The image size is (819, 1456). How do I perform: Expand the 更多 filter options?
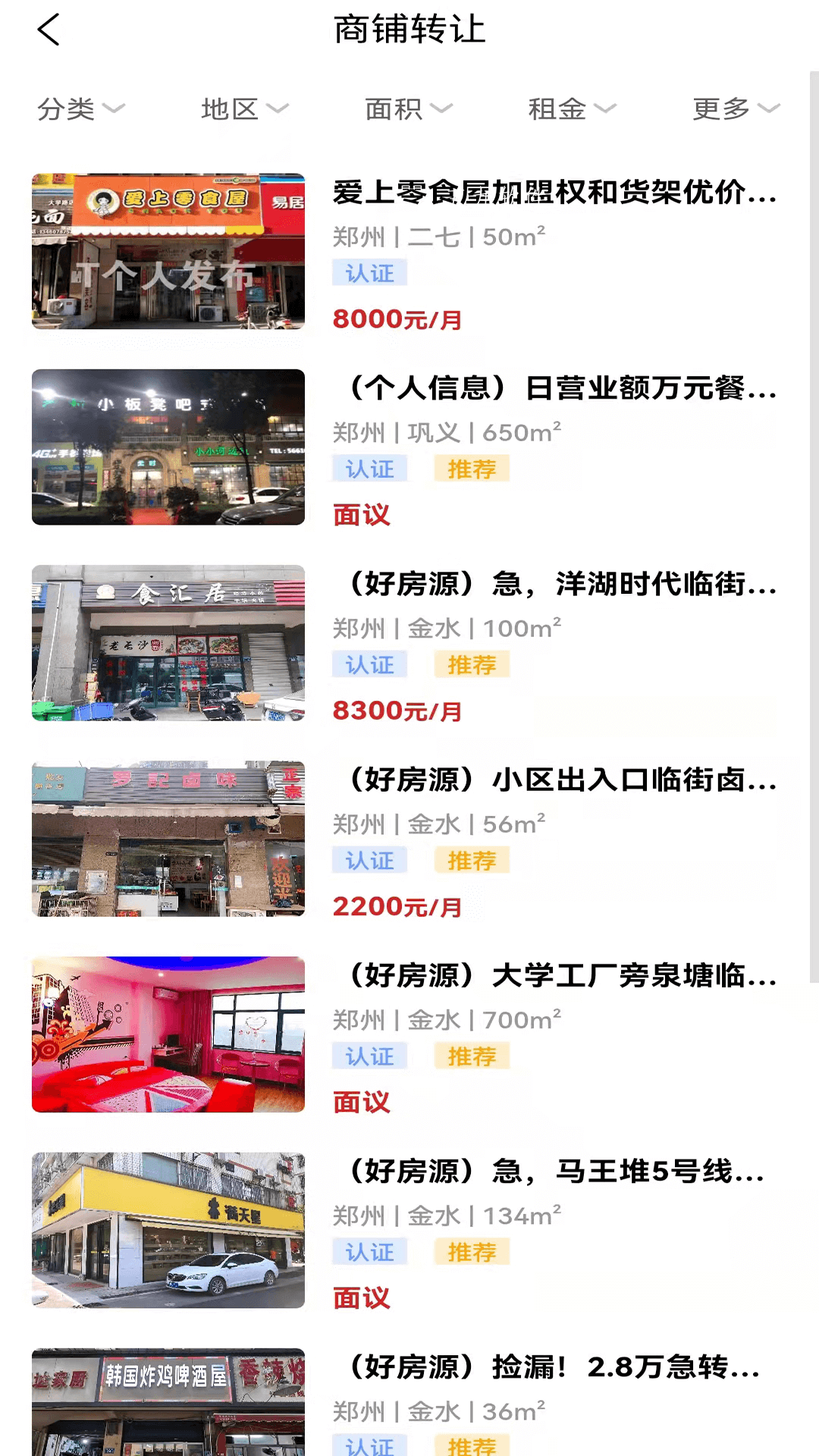point(736,109)
